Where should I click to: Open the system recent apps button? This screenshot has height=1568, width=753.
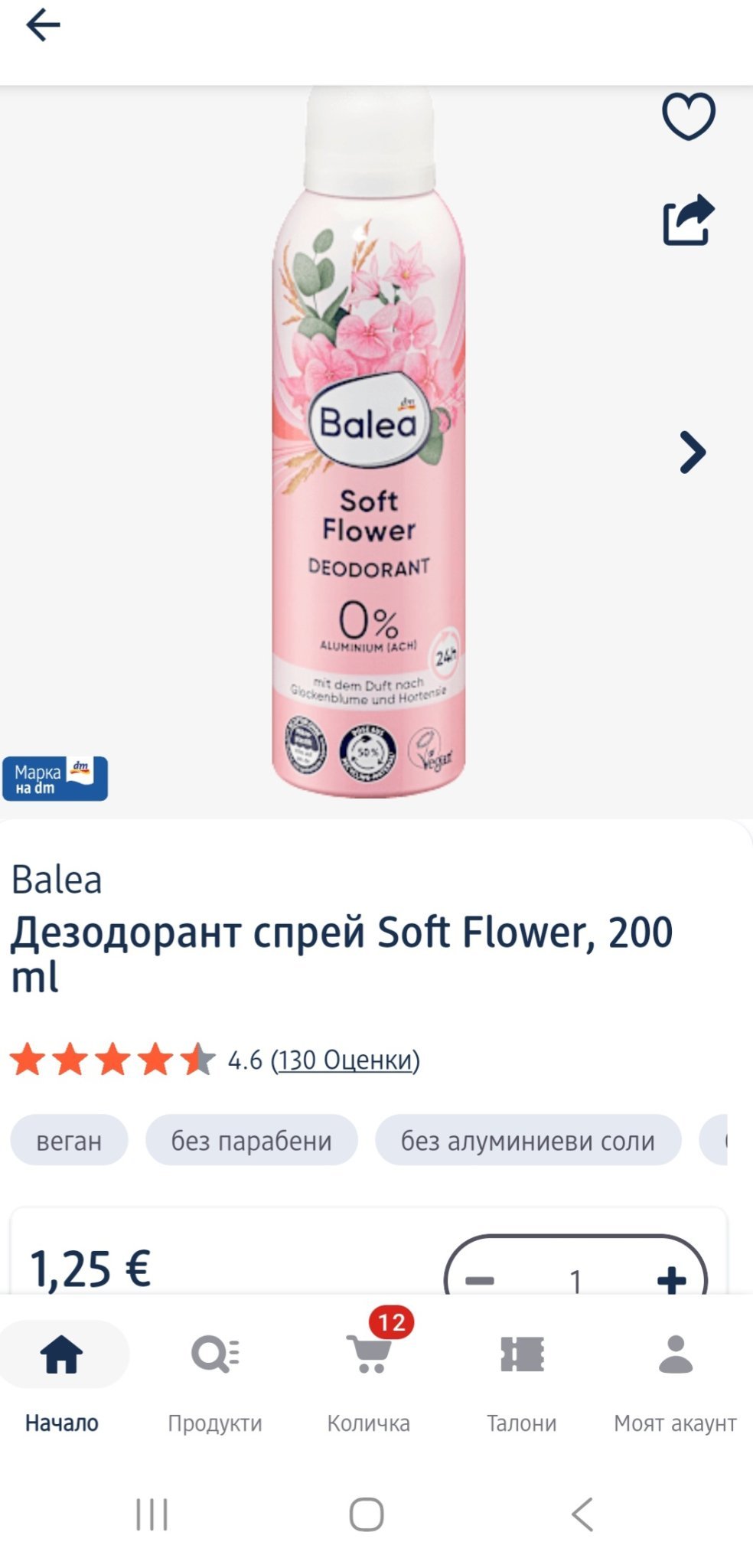tap(152, 1514)
